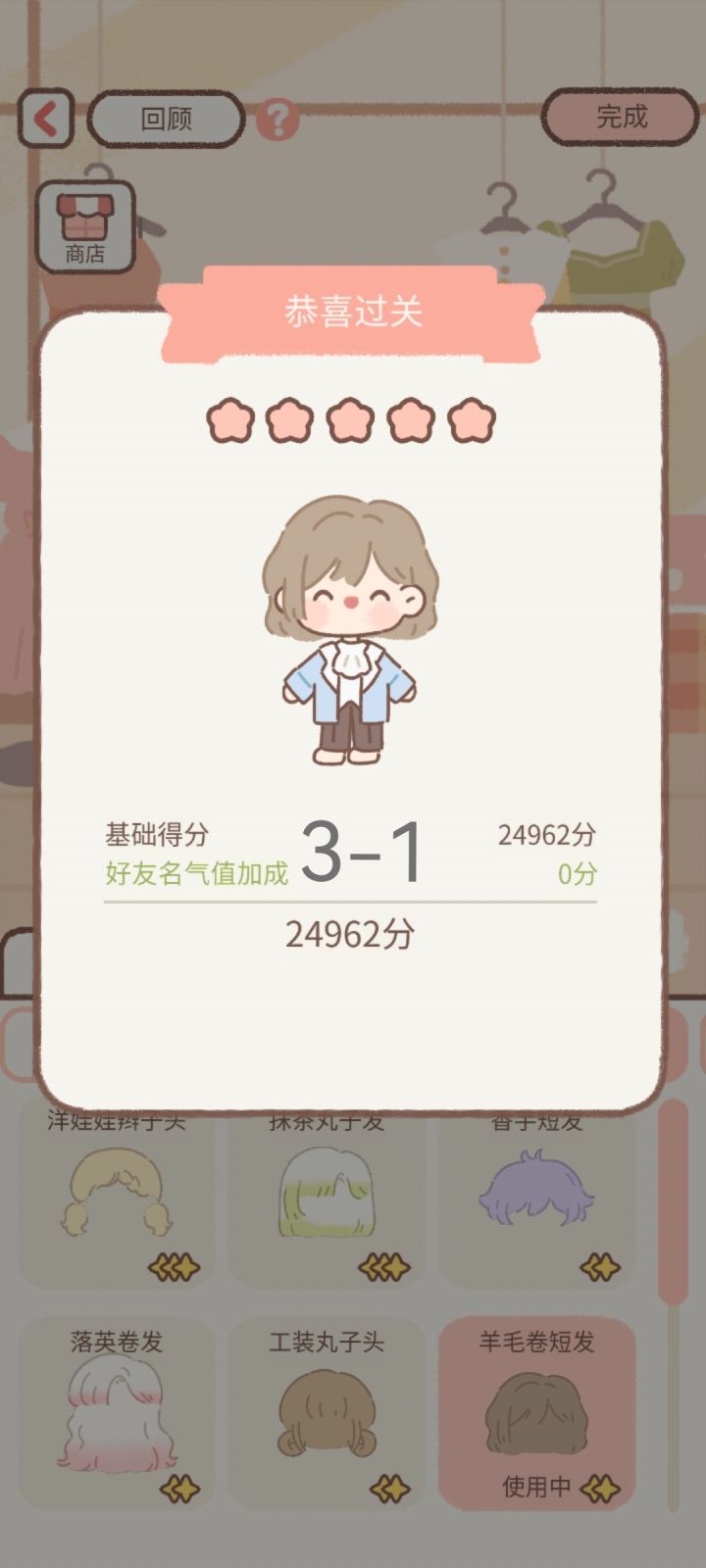Tap the fifth flower star
Viewport: 706px width, 1568px height.
pos(471,419)
